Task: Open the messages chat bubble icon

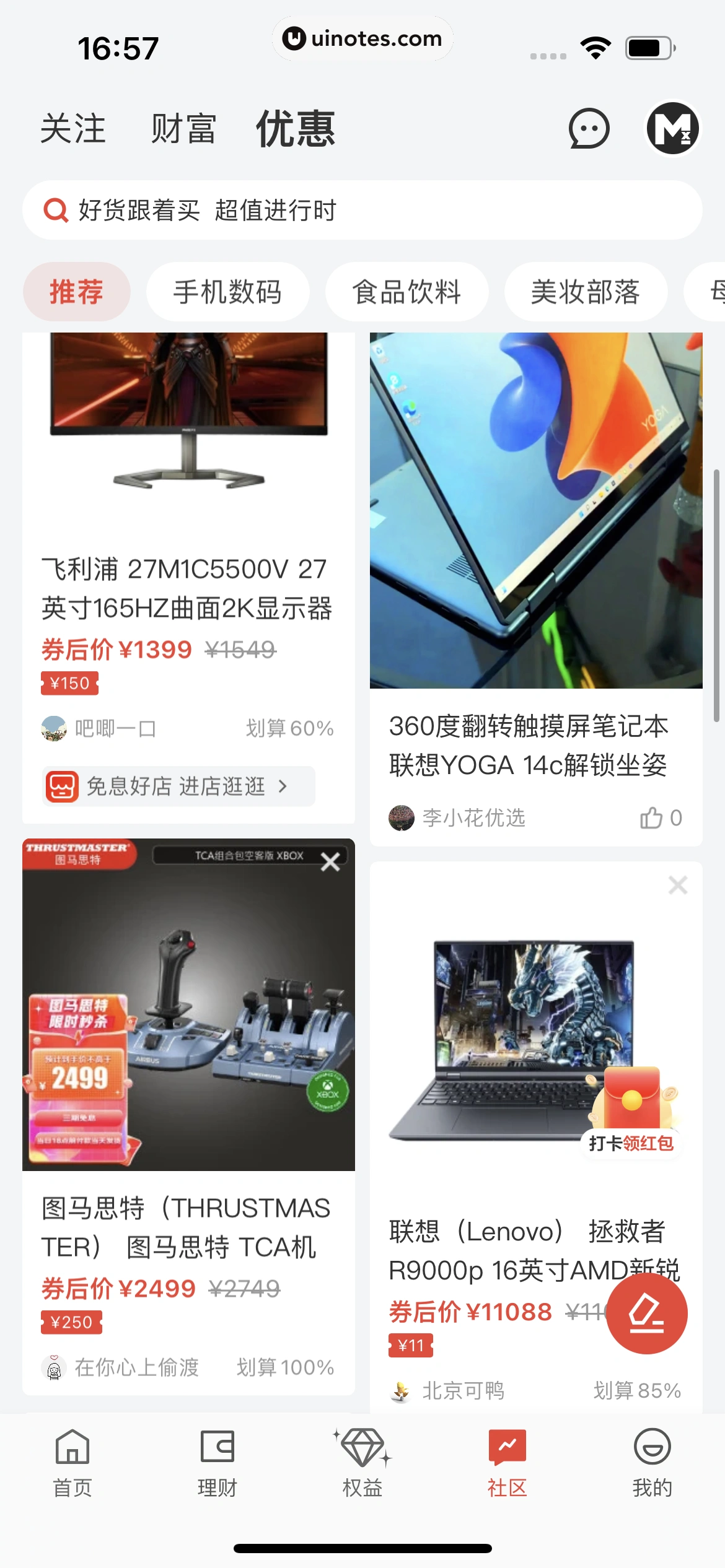Action: [589, 129]
